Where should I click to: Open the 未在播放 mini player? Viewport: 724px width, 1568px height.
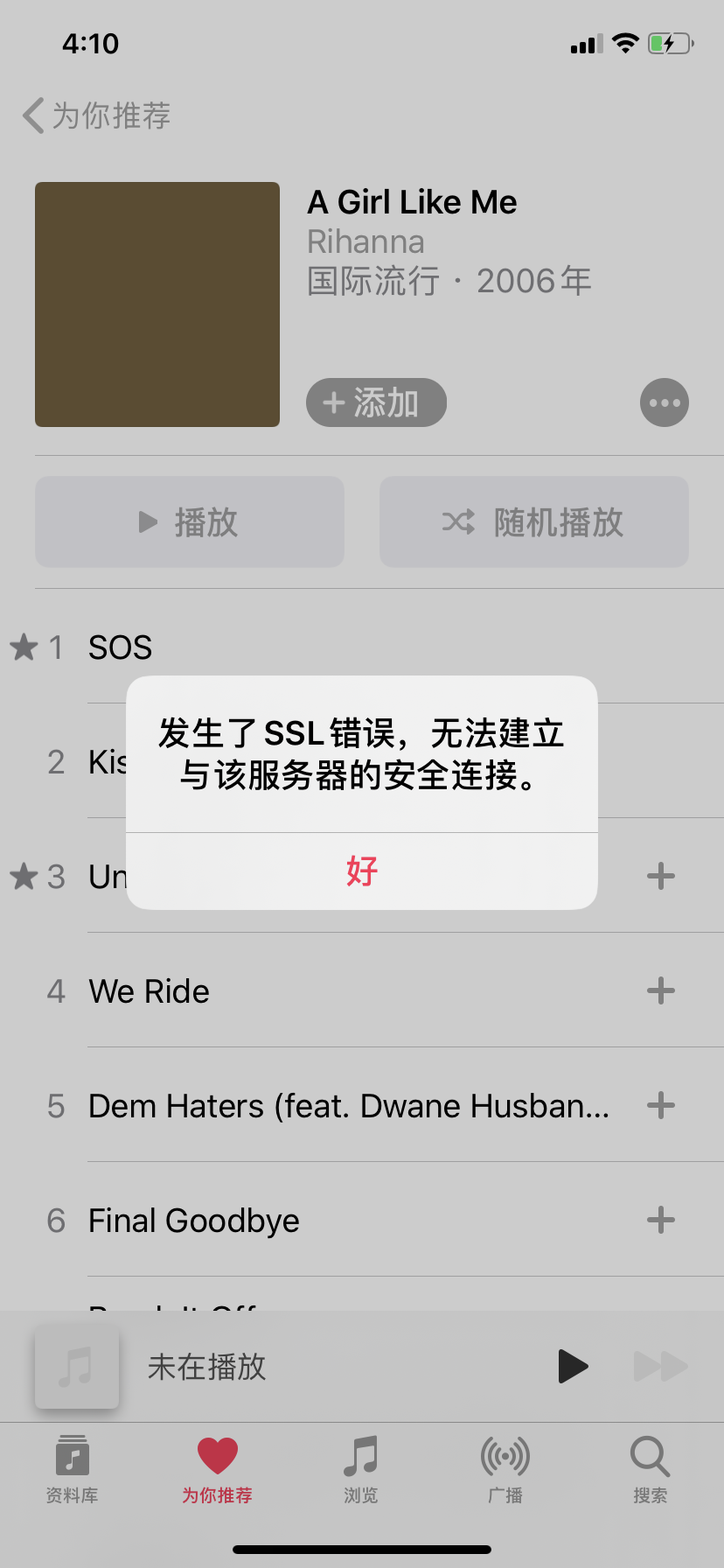(x=262, y=1366)
